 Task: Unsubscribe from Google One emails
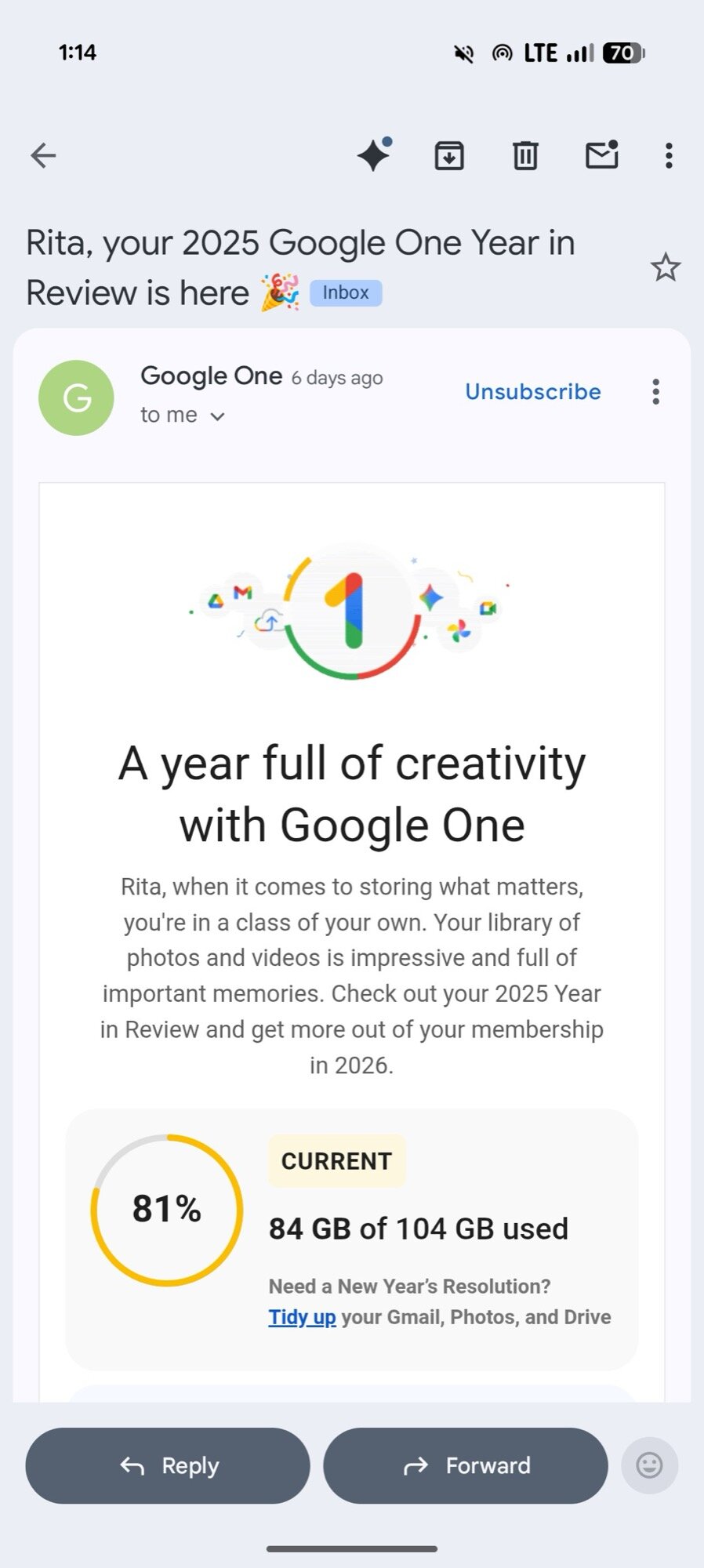pos(532,392)
